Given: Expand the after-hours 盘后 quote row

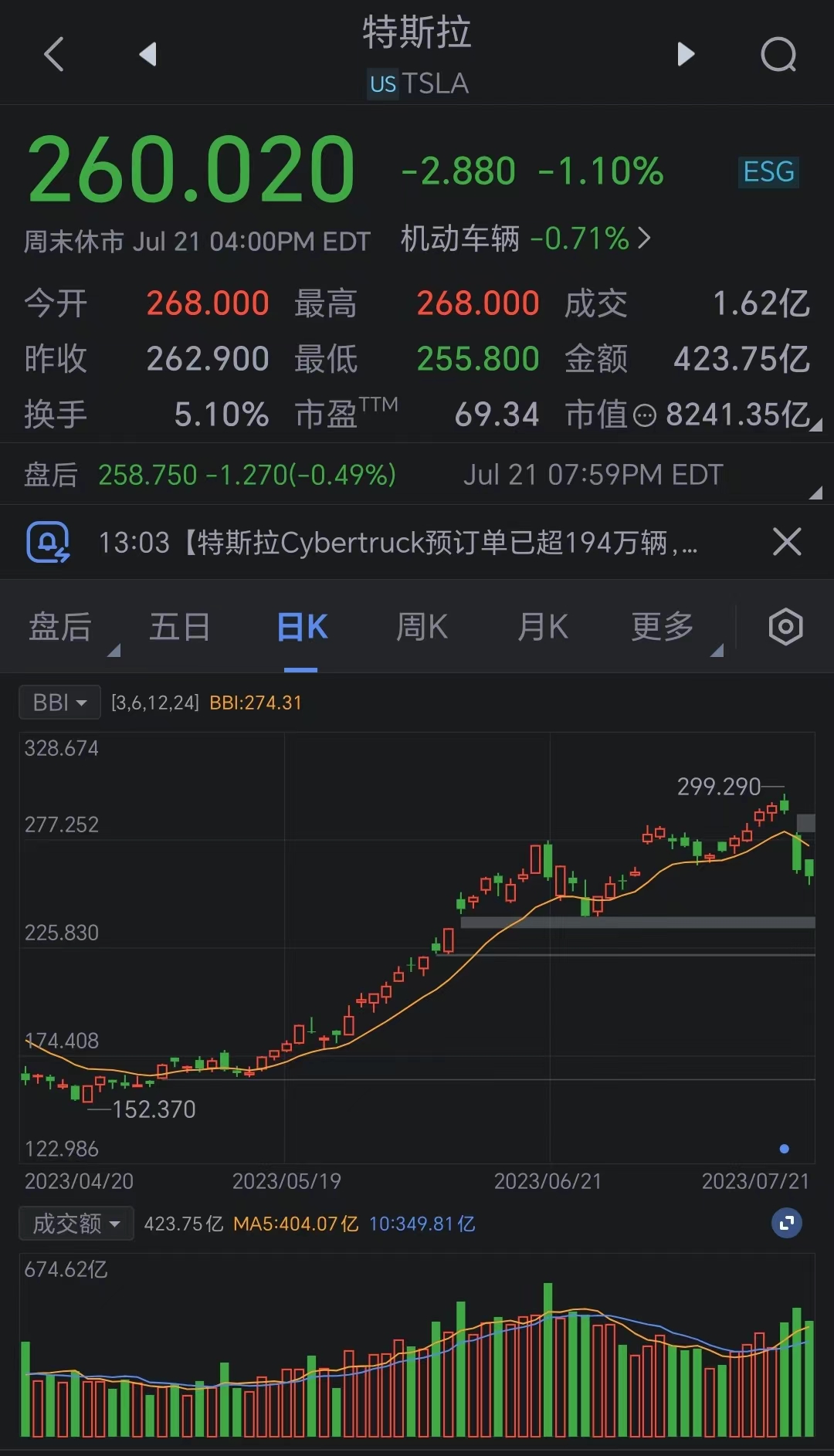Looking at the screenshot, I should (417, 474).
